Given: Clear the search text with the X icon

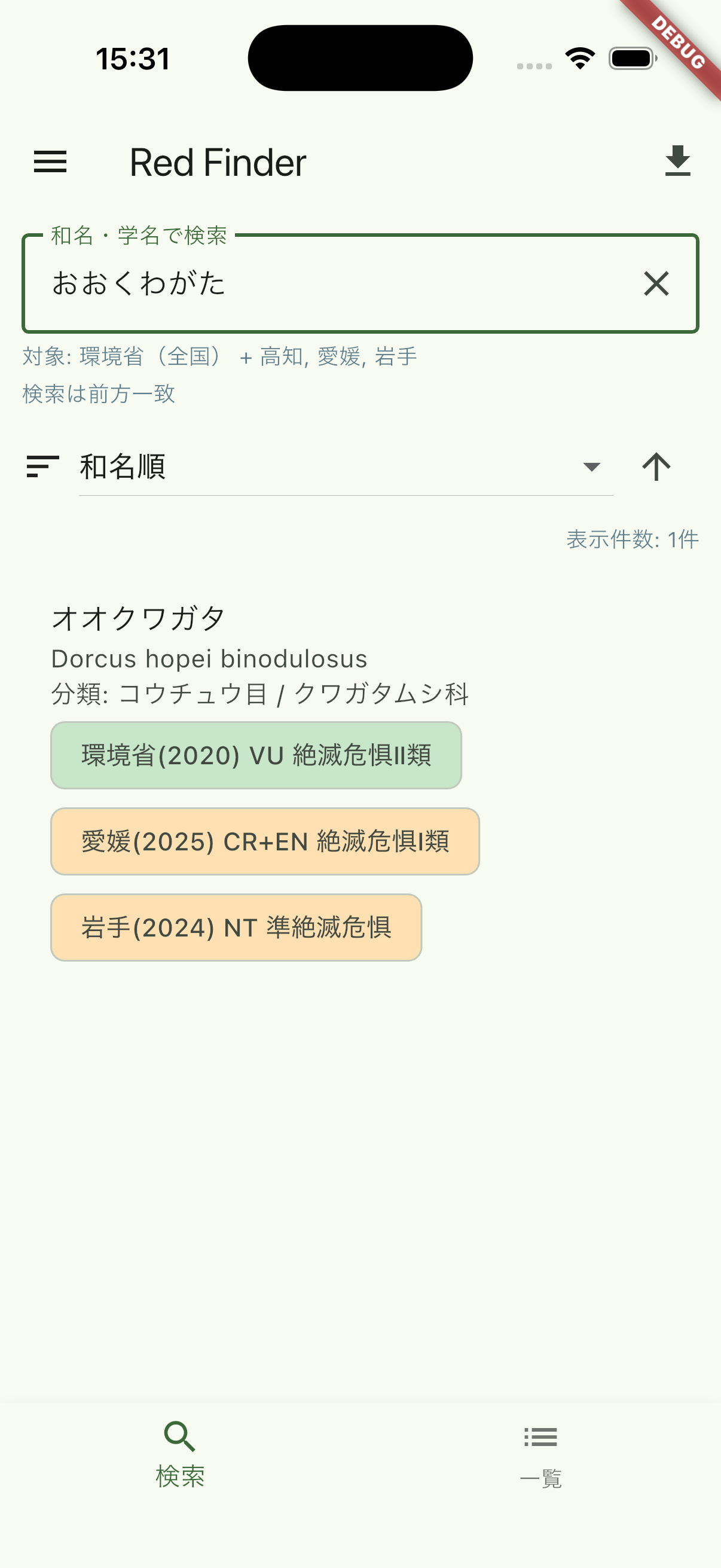Looking at the screenshot, I should coord(655,283).
